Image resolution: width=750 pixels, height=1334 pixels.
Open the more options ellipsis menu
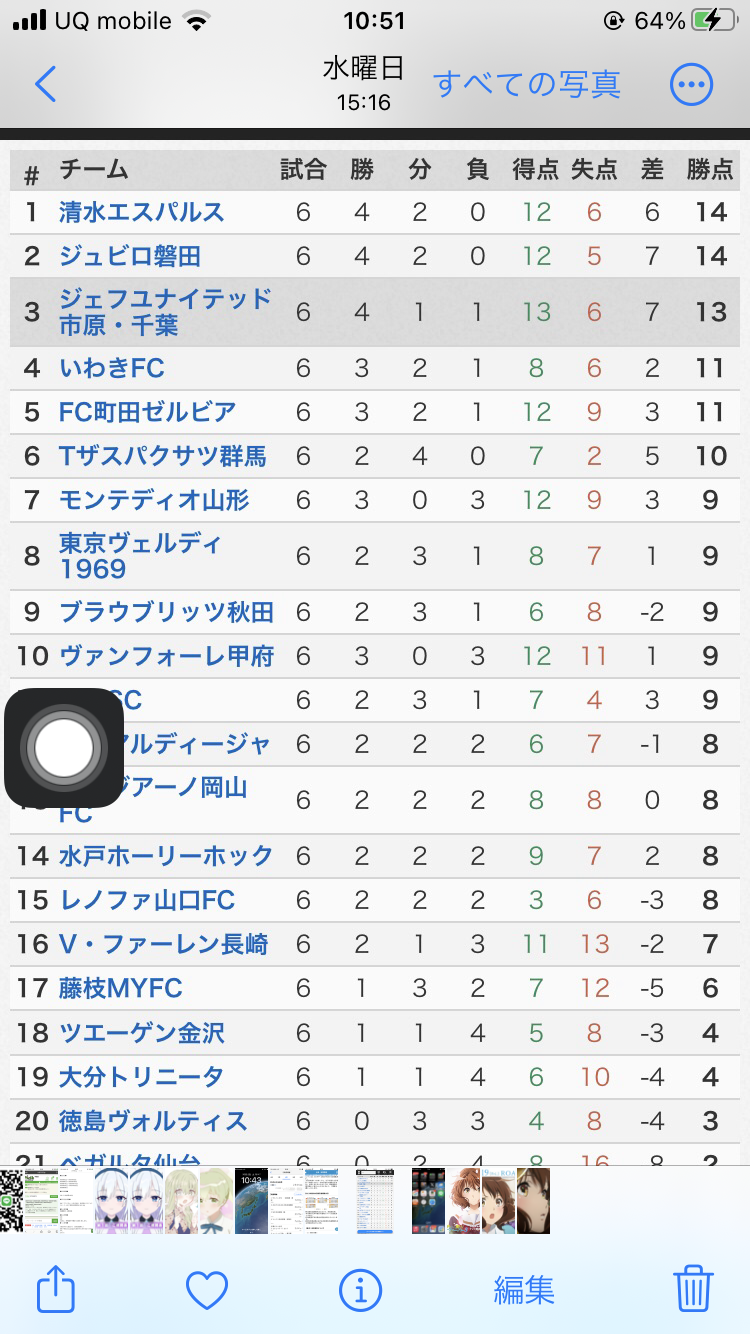(691, 85)
